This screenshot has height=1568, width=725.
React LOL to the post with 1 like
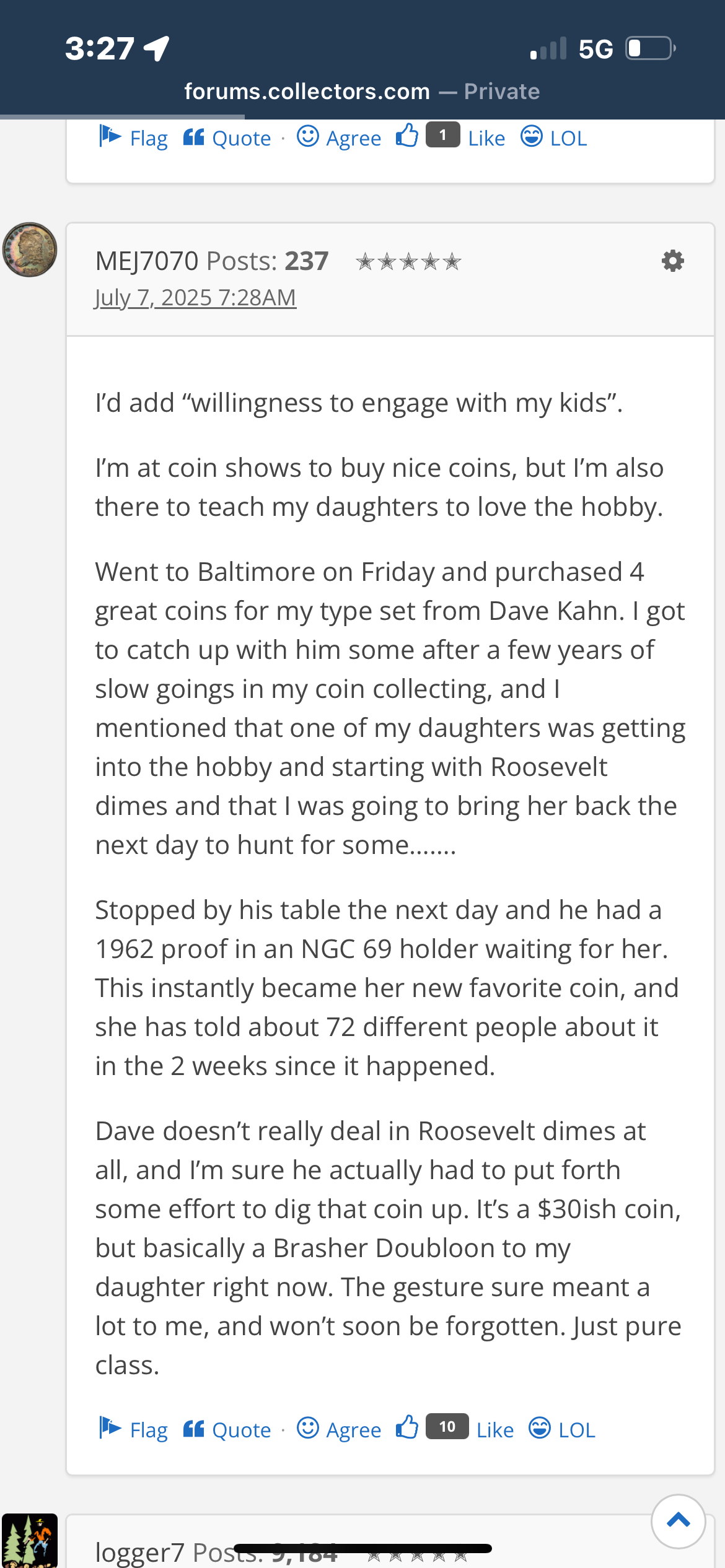click(553, 137)
